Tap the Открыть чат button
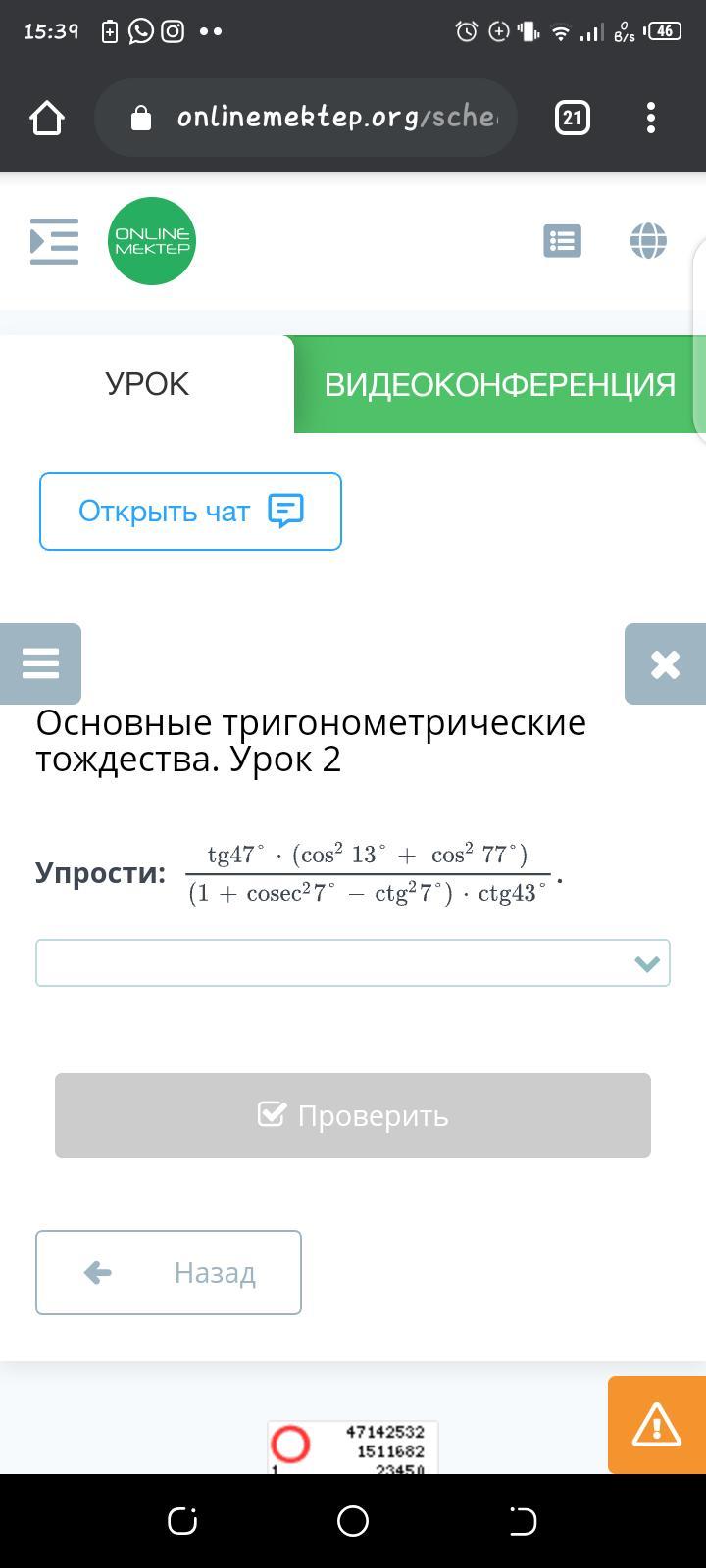Viewport: 706px width, 1568px height. 190,512
